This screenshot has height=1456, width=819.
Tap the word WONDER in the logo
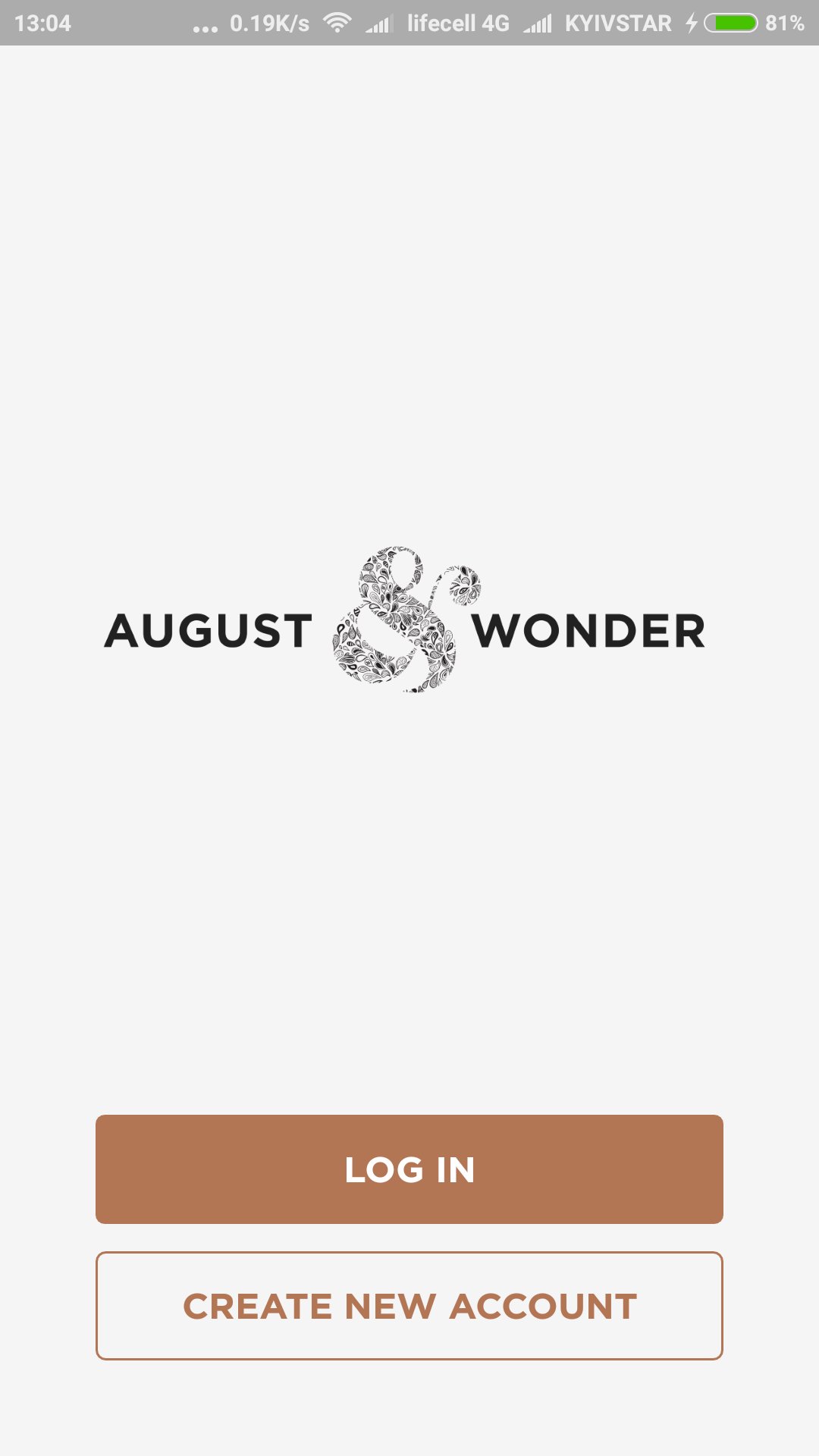(x=588, y=631)
